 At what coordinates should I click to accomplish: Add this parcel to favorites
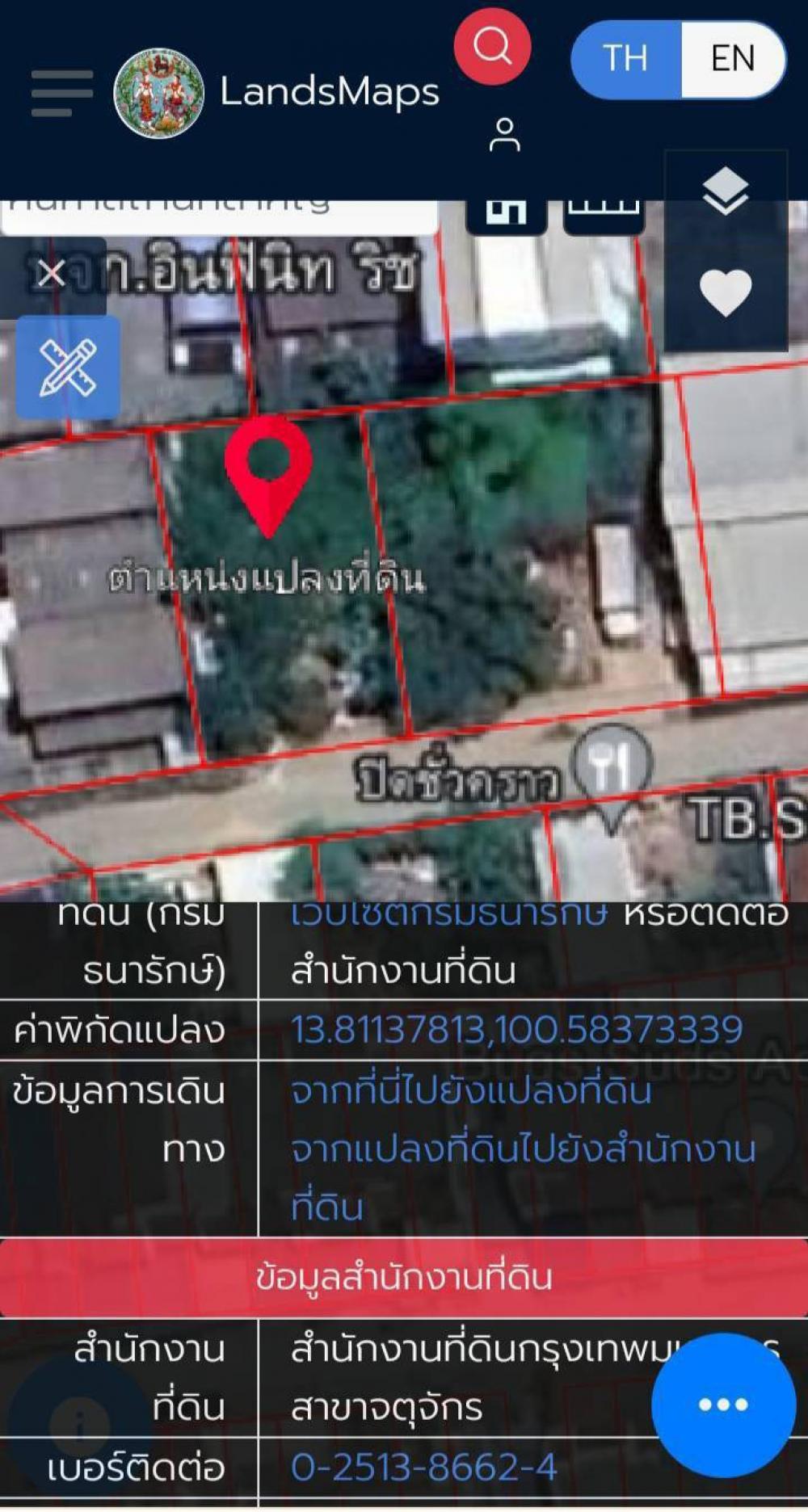tap(726, 292)
